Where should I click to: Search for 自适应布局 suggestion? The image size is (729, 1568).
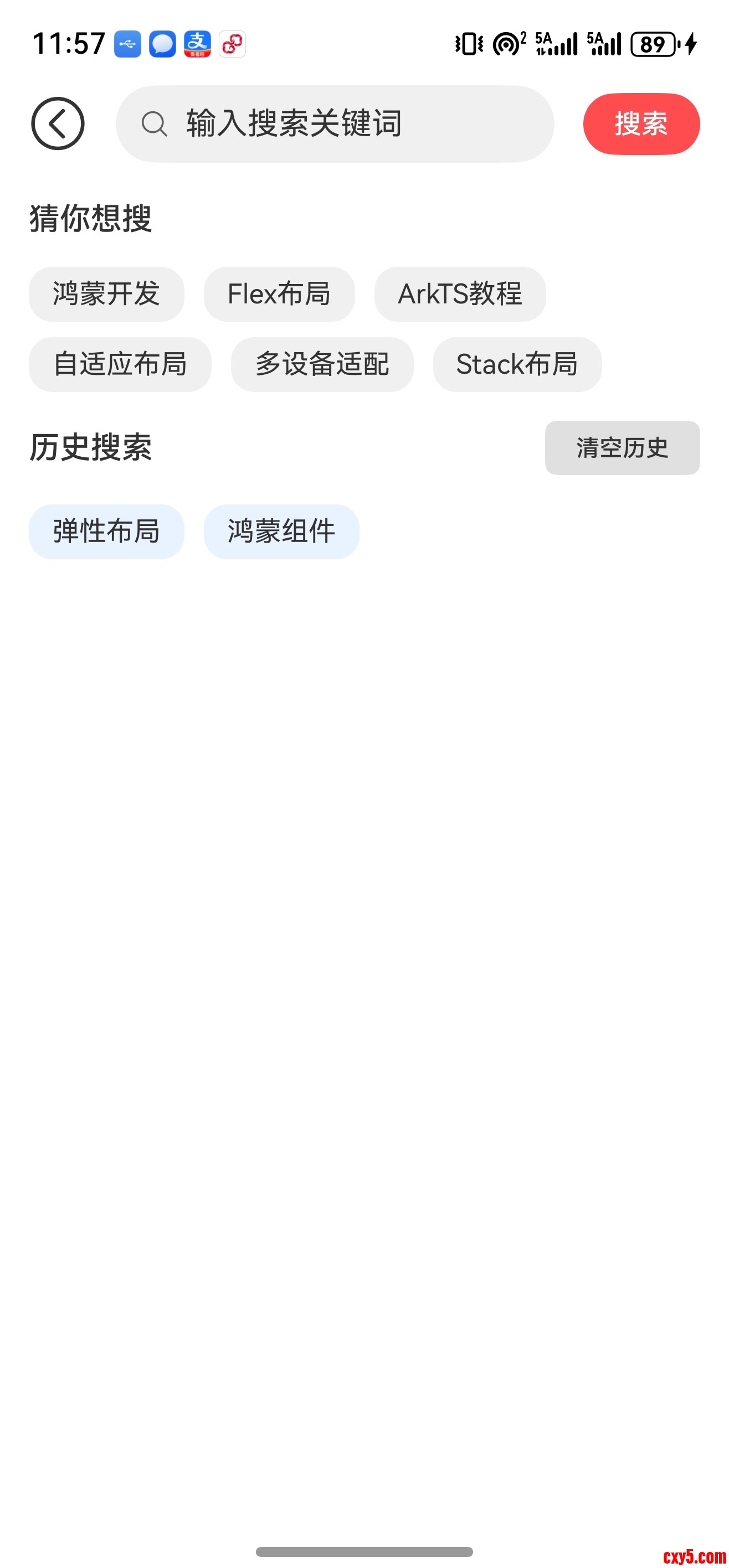(x=120, y=364)
